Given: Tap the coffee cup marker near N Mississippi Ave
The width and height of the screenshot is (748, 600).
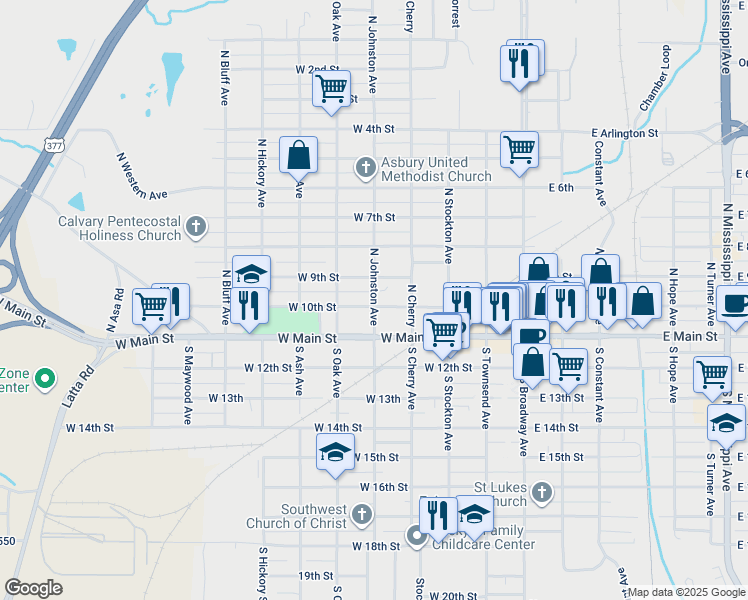Looking at the screenshot, I should point(735,302).
